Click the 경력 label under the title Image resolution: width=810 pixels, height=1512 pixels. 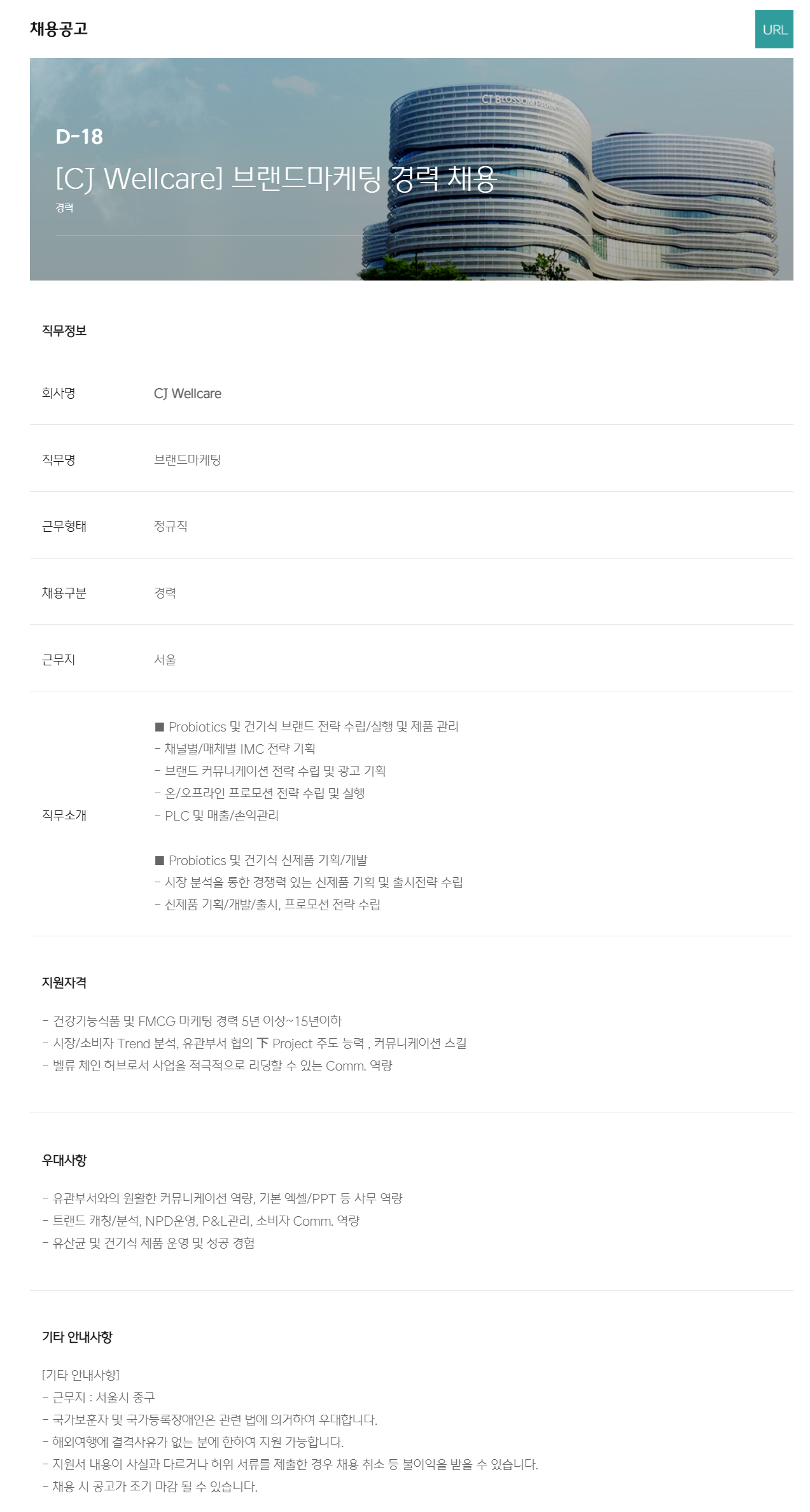tap(60, 205)
